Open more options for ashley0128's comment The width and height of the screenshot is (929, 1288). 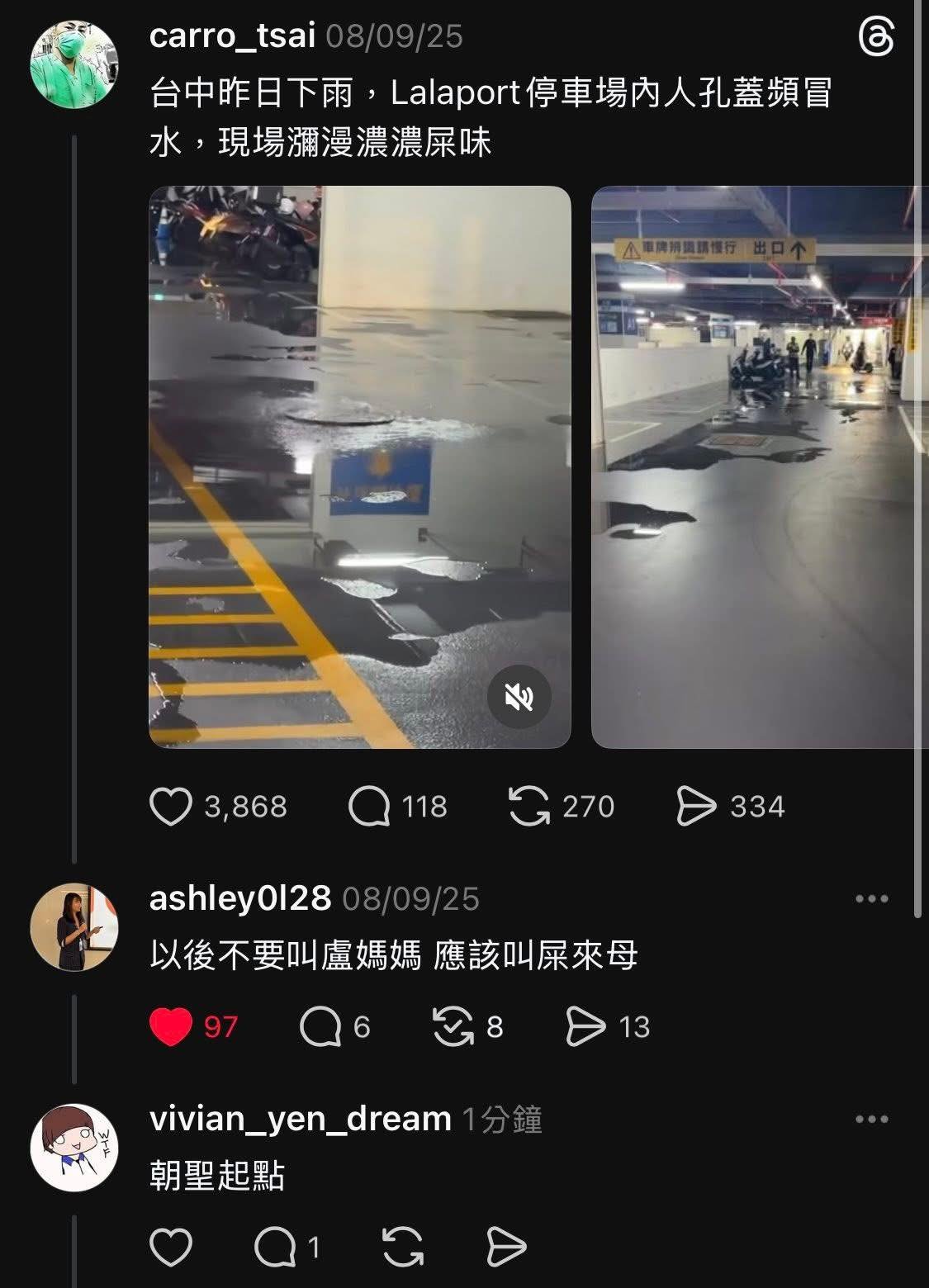[x=872, y=899]
